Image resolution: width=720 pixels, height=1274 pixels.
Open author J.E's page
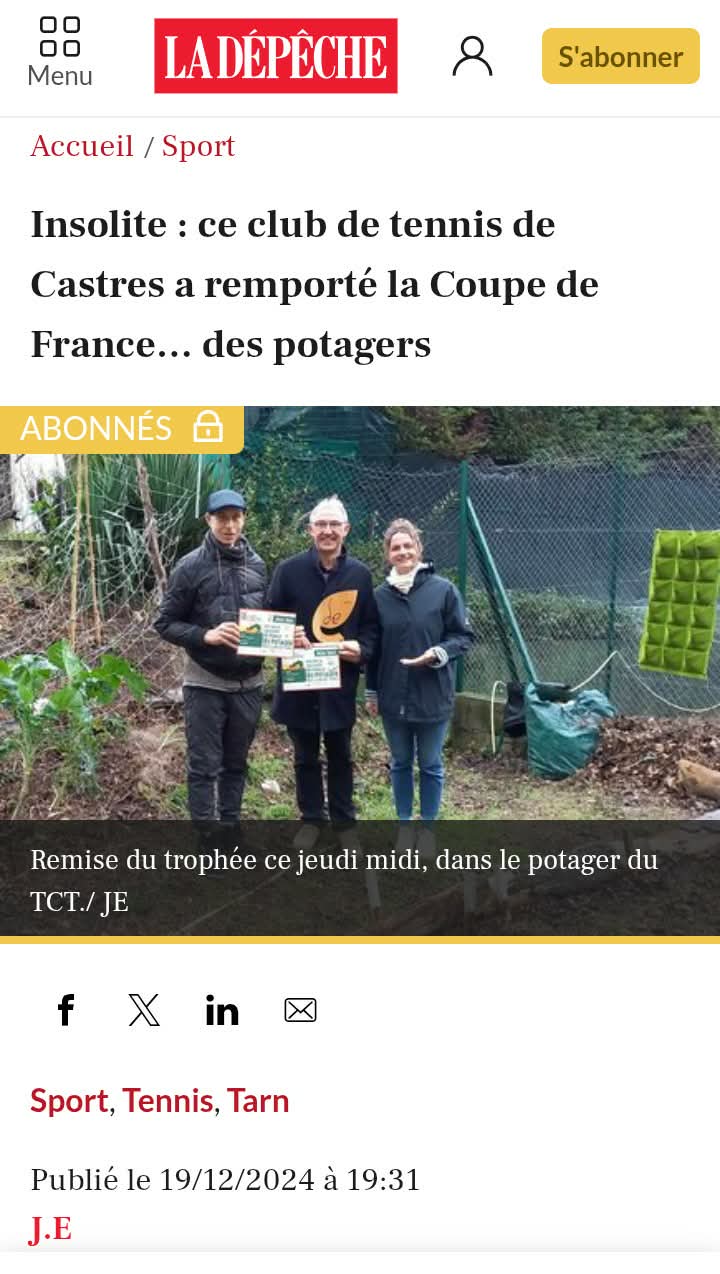51,1228
